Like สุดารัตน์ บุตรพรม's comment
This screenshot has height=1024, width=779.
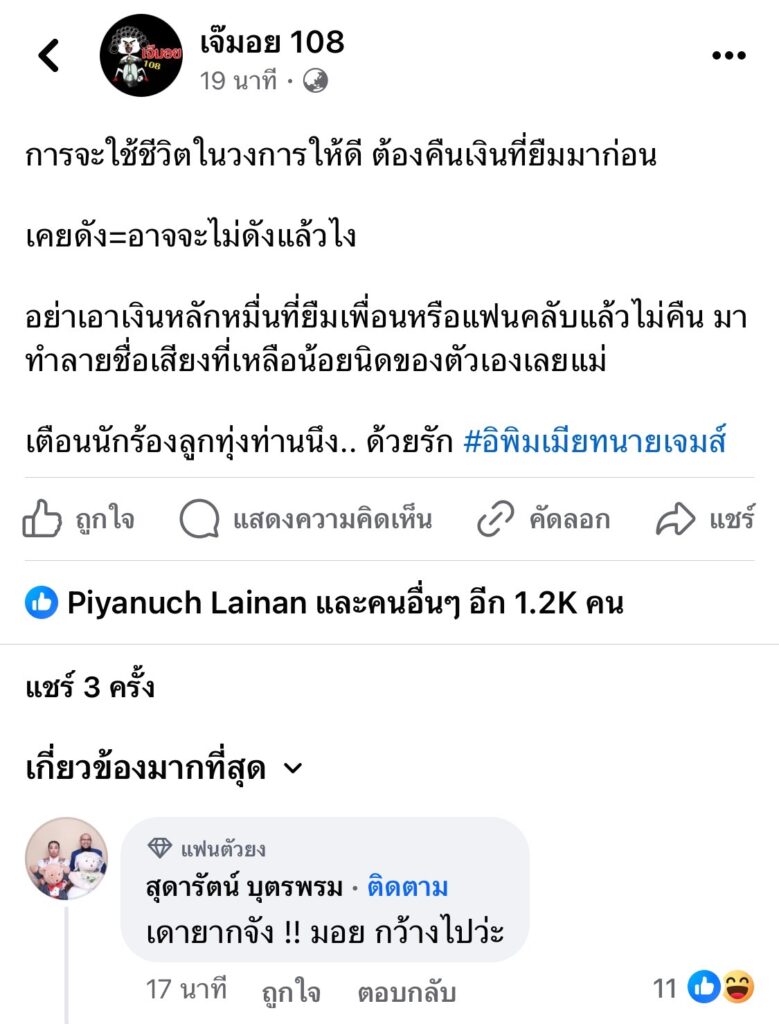pyautogui.click(x=290, y=992)
